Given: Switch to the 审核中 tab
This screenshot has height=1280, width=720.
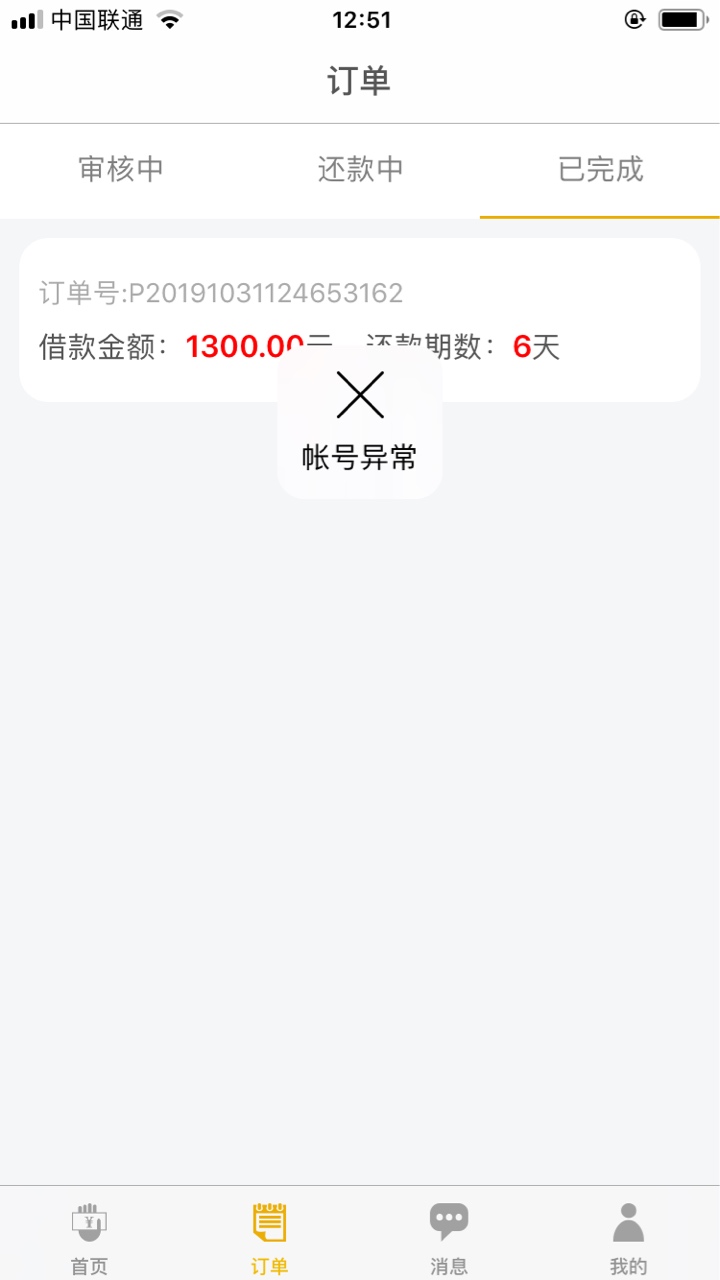Looking at the screenshot, I should pyautogui.click(x=120, y=170).
